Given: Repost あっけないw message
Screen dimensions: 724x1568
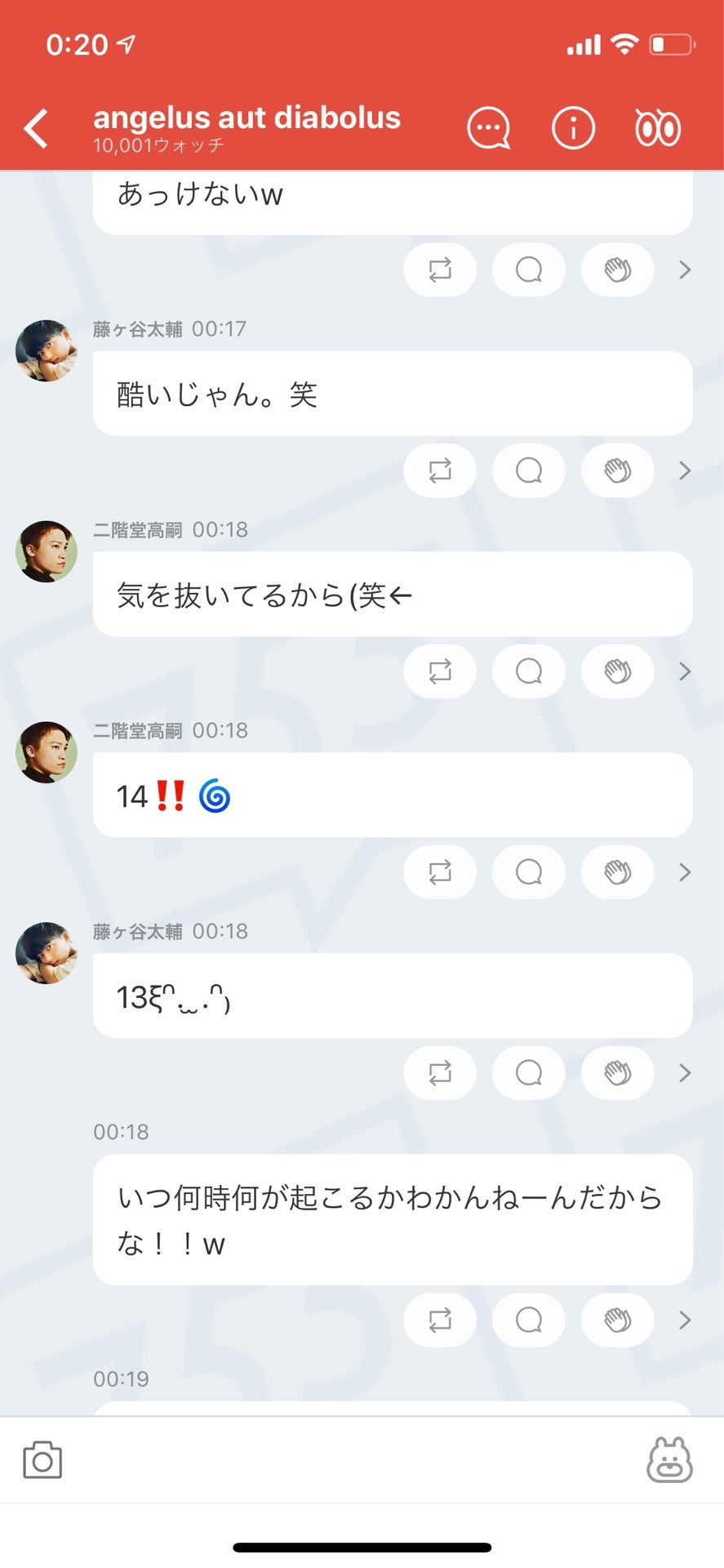Looking at the screenshot, I should pos(440,269).
